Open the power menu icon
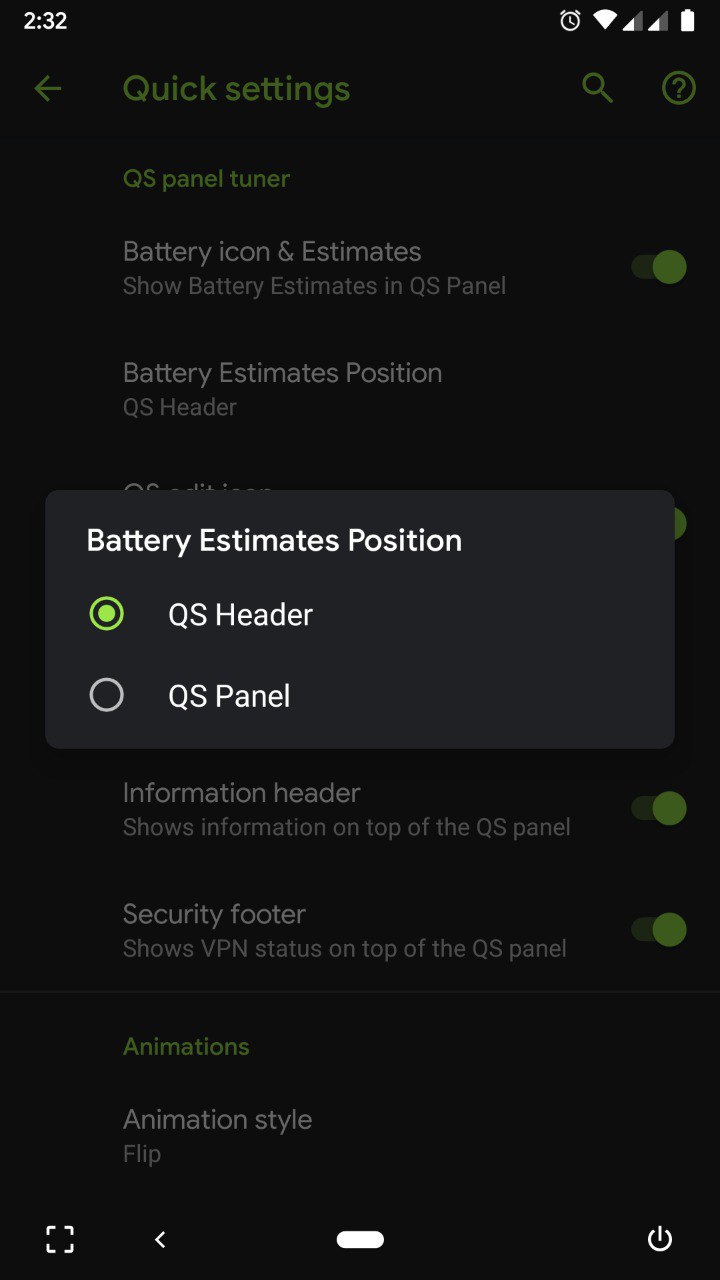The image size is (720, 1280). (x=660, y=1240)
